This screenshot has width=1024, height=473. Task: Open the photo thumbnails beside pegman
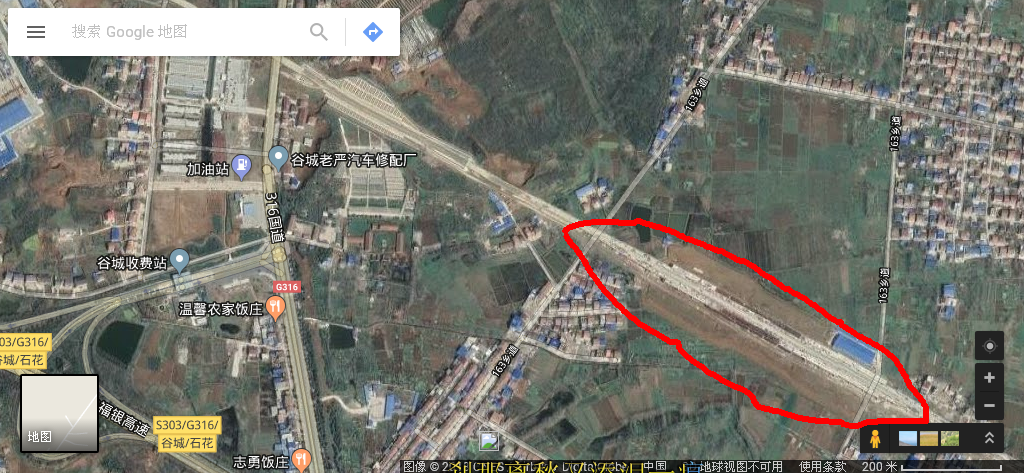click(929, 438)
